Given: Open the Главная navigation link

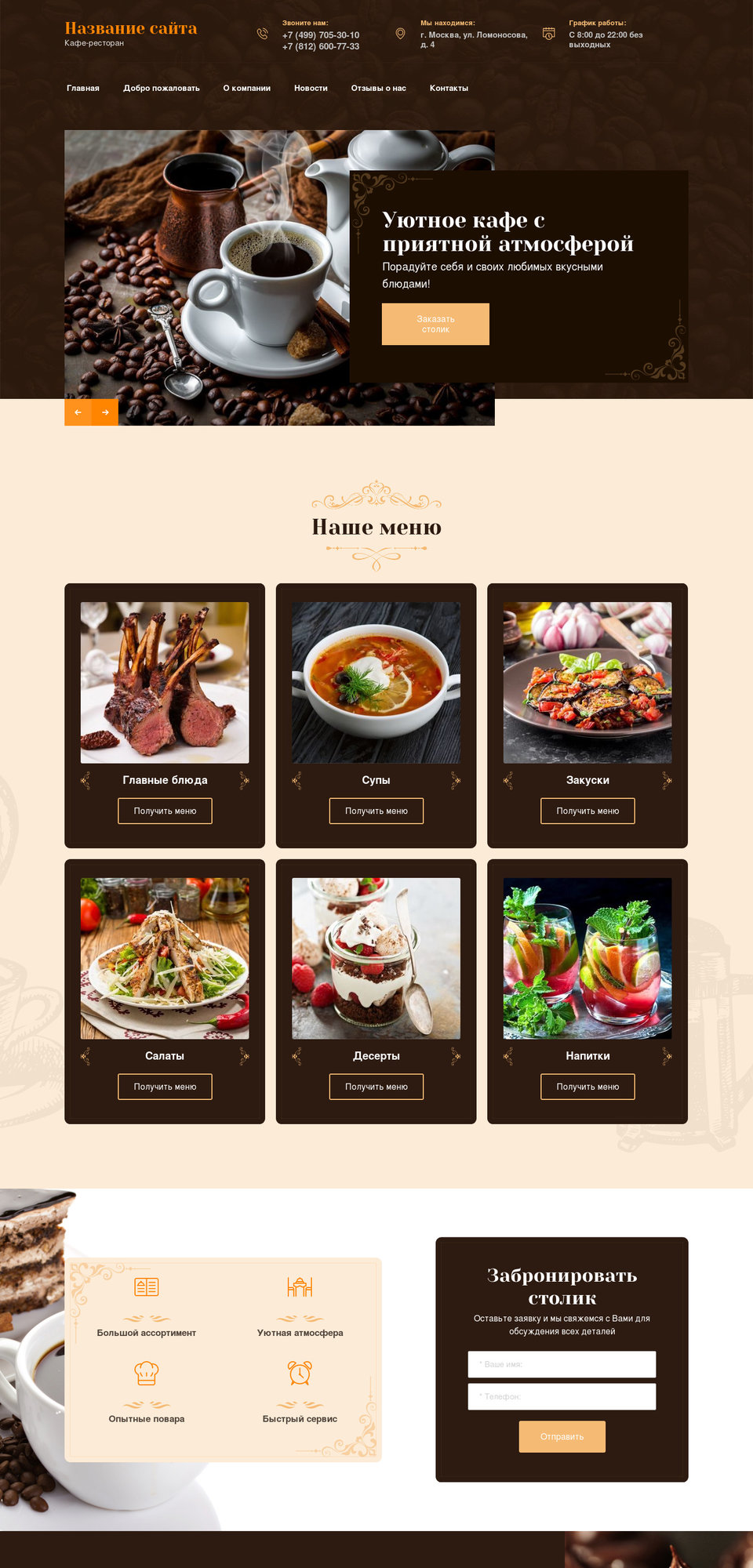Looking at the screenshot, I should (x=82, y=89).
